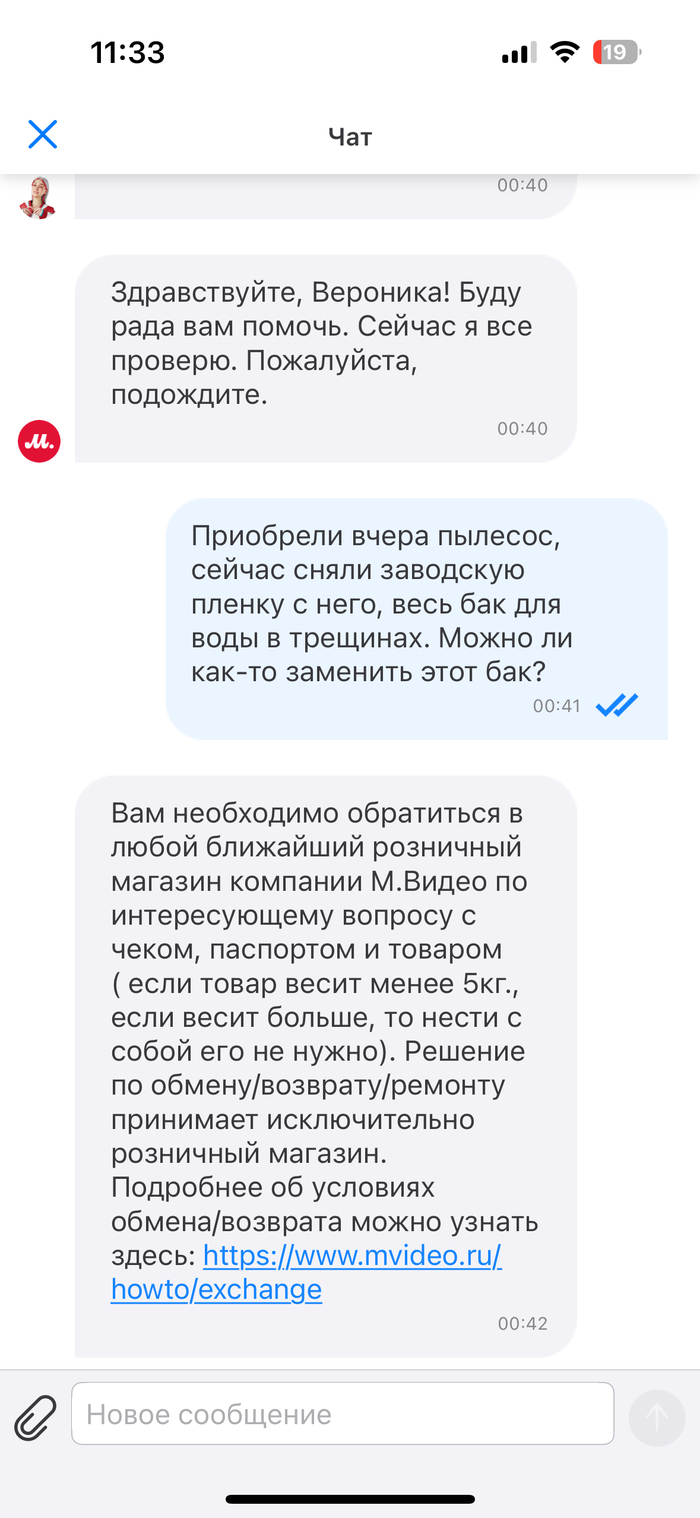The height and width of the screenshot is (1518, 700).
Task: Tap the paperclip attach icon
Action: click(x=35, y=1415)
